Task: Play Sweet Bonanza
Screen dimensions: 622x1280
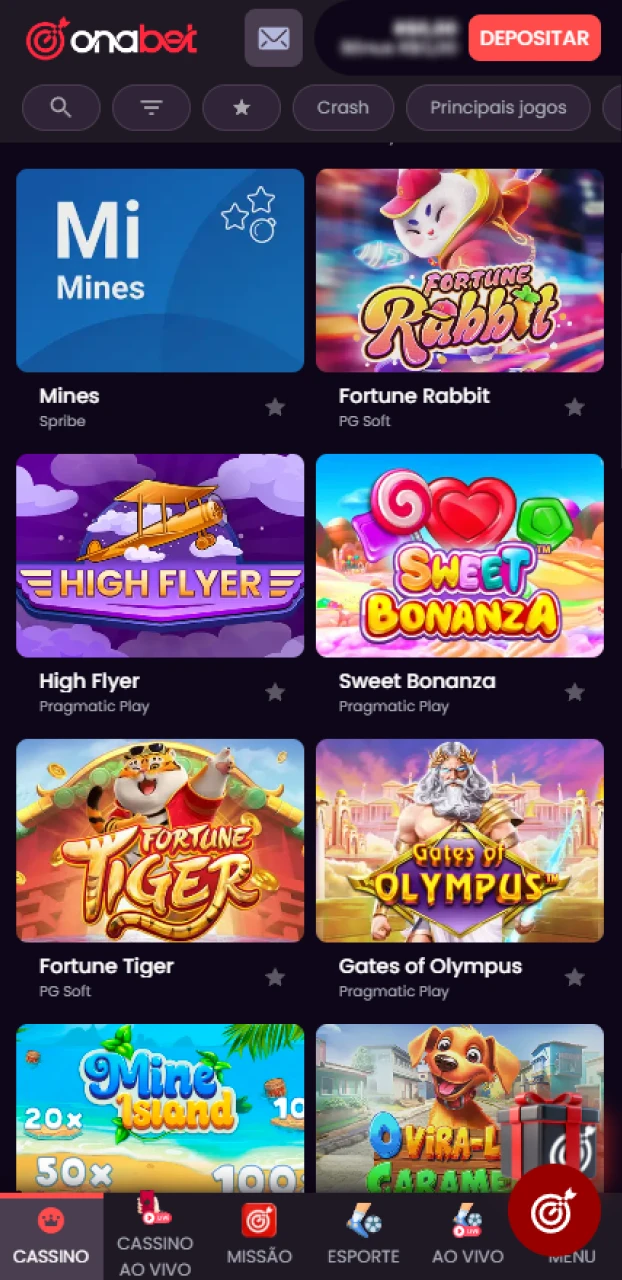Action: [x=460, y=555]
